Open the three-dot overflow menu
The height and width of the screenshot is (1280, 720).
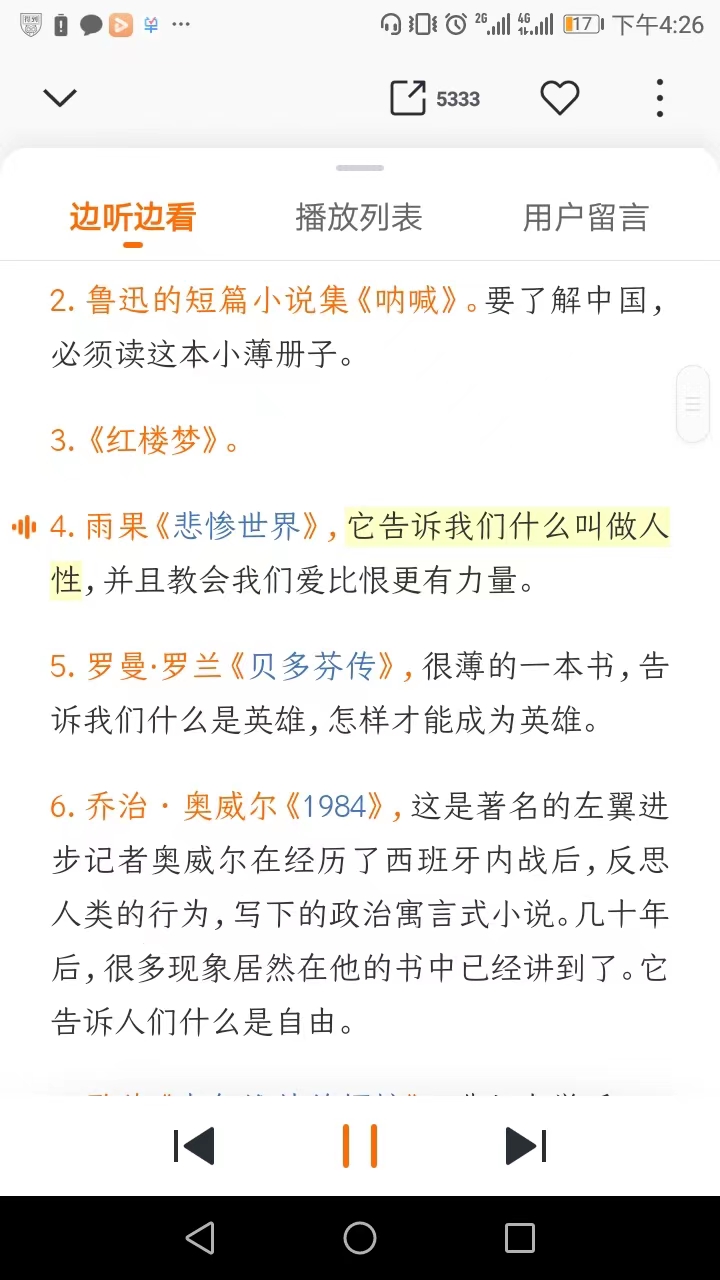(x=660, y=98)
